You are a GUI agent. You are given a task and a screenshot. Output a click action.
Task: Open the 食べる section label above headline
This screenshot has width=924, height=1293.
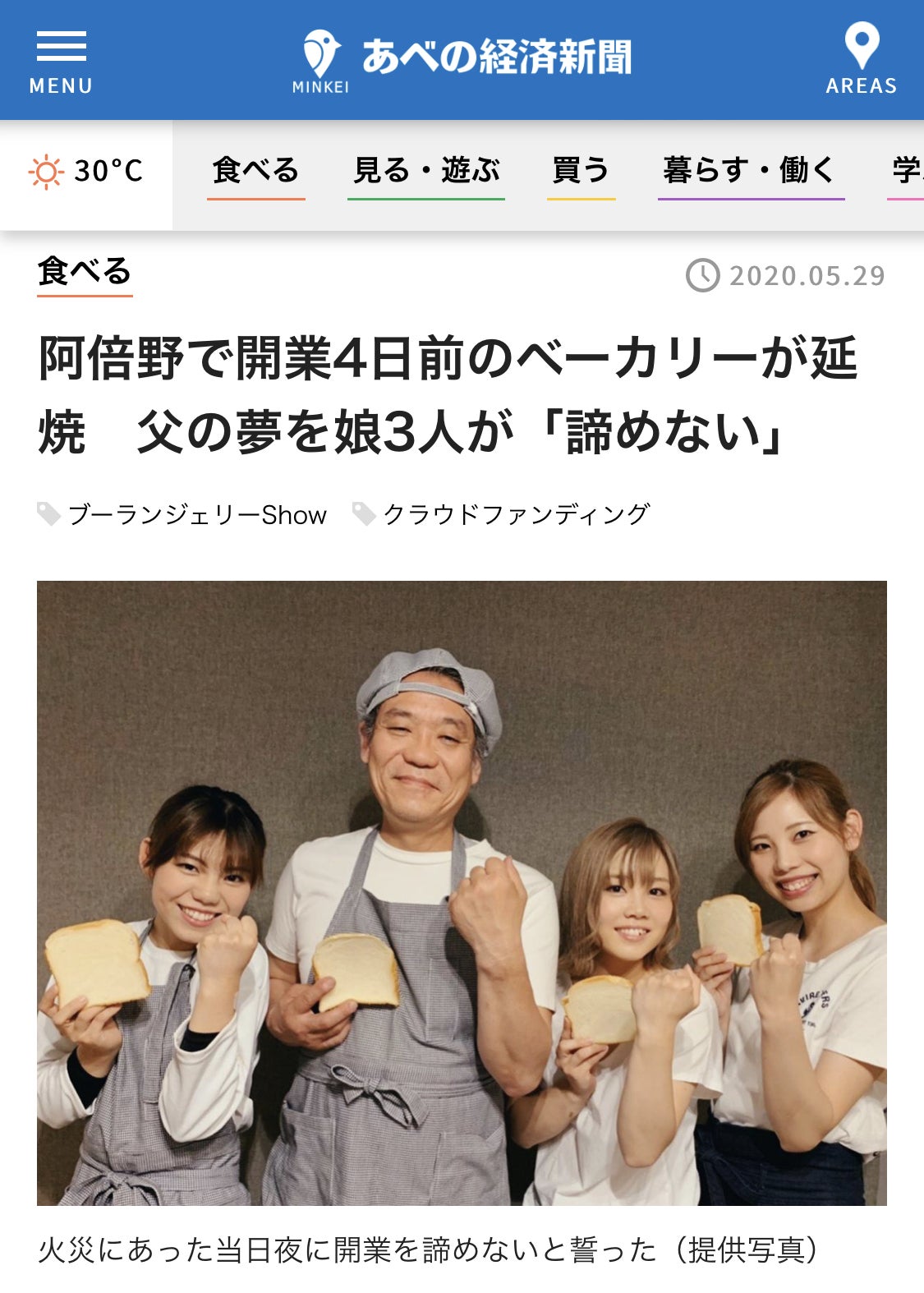(x=85, y=272)
